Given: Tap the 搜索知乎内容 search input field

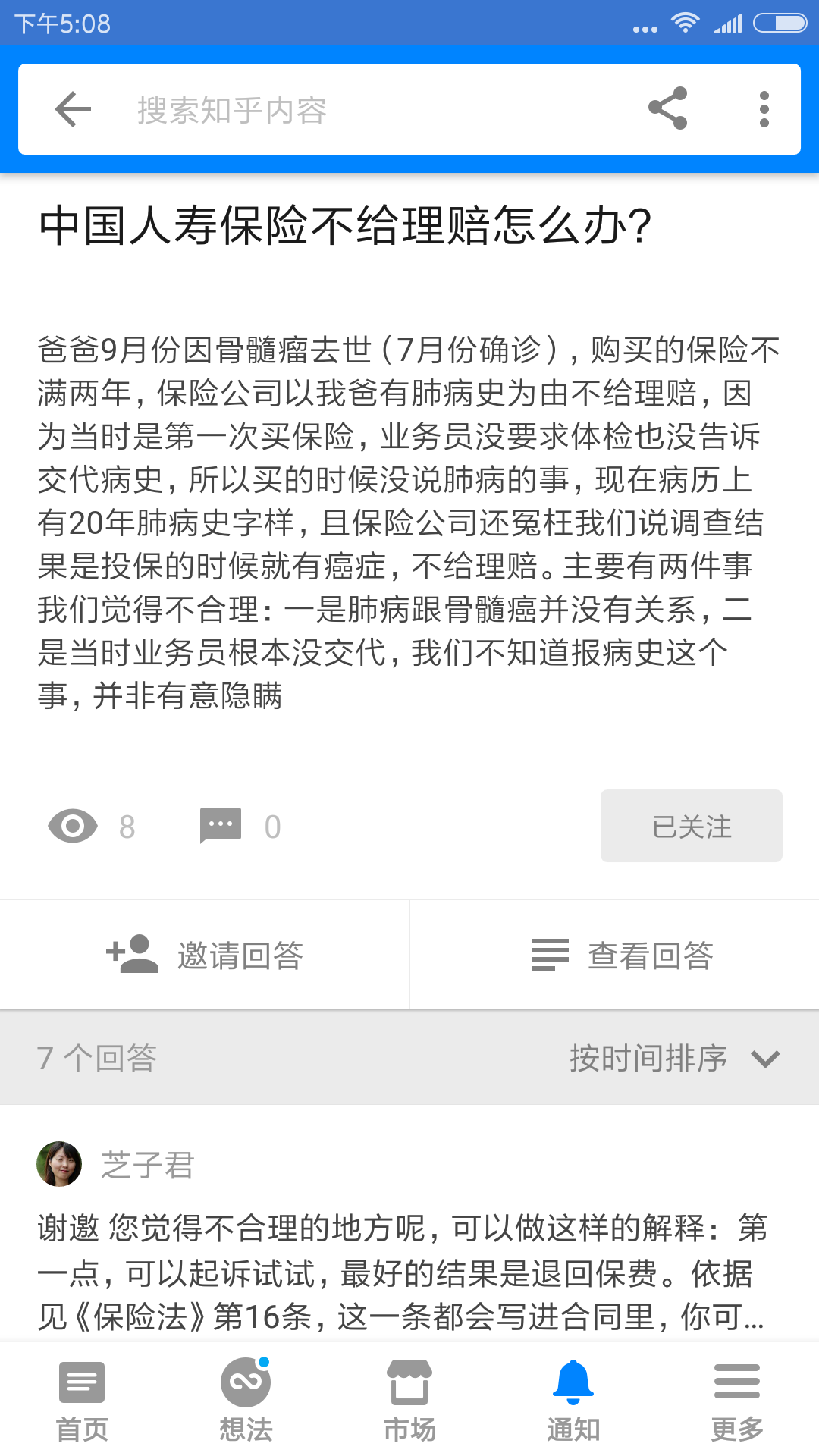Looking at the screenshot, I should click(341, 109).
